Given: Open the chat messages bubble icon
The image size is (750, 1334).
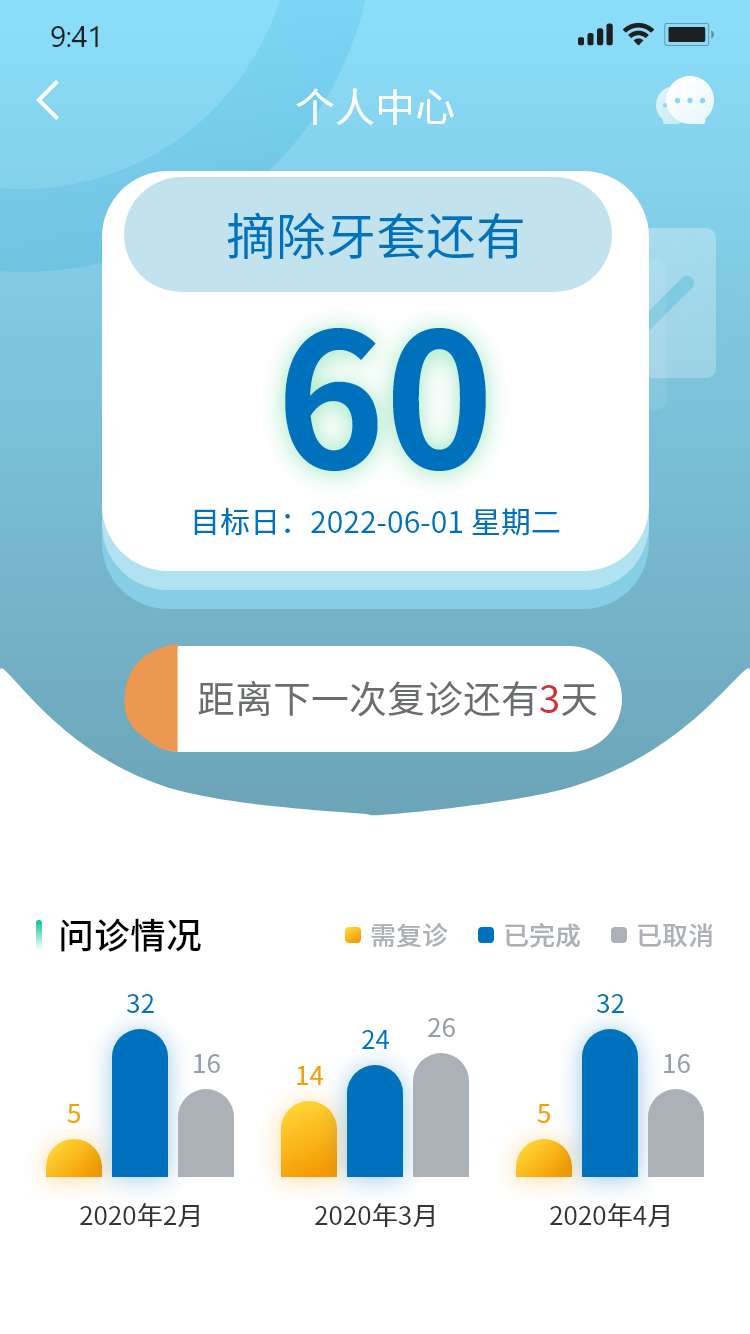Looking at the screenshot, I should (685, 101).
